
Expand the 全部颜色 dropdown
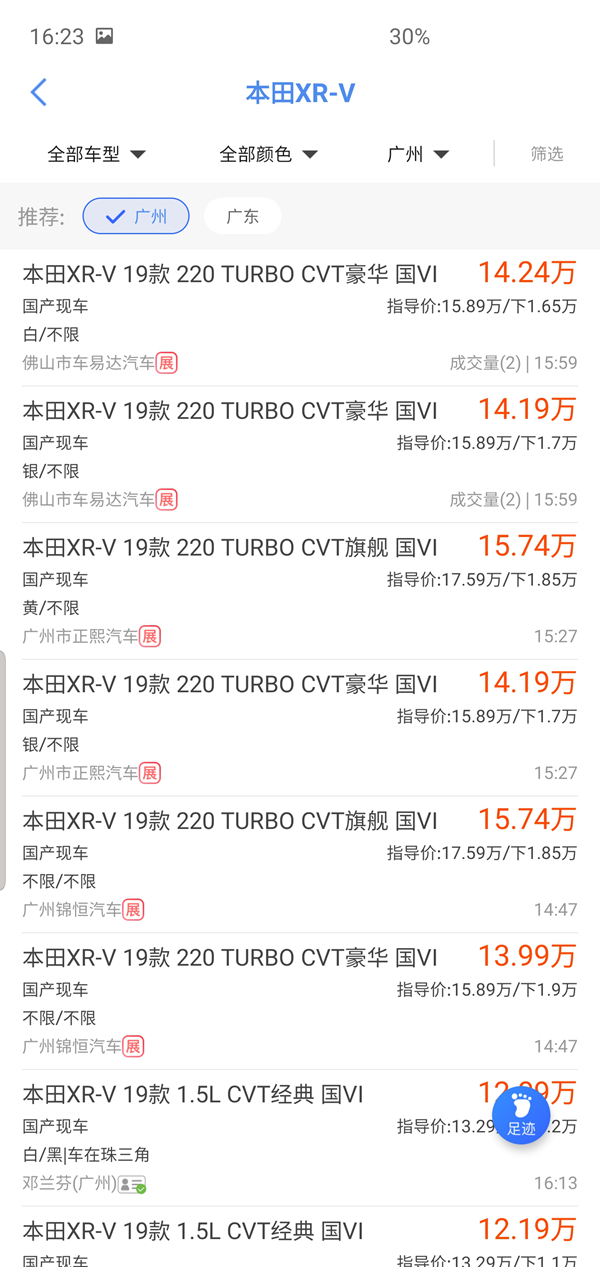coord(268,154)
